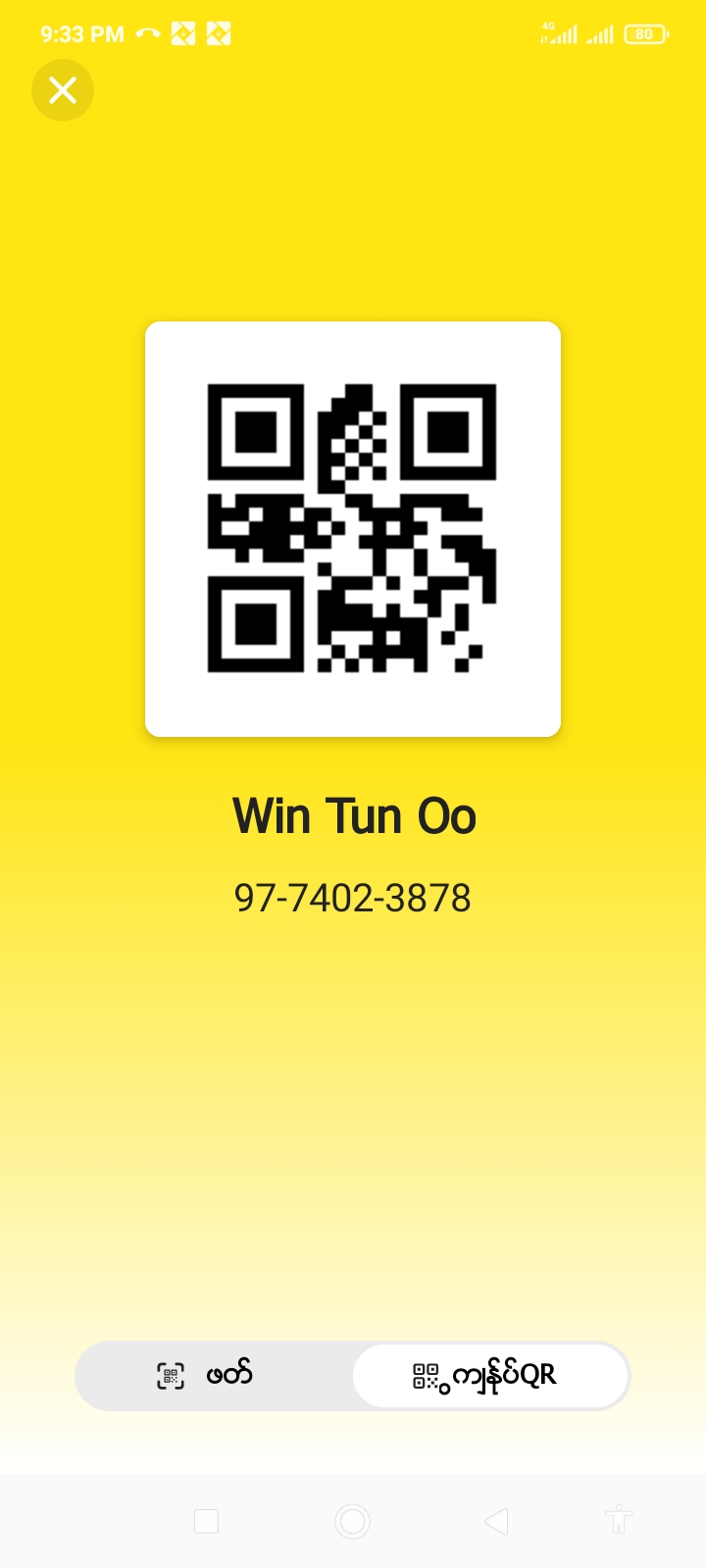The image size is (706, 1568).
Task: Select the My QR (ကျွန်ုပ်QR) tab
Action: (x=489, y=1375)
